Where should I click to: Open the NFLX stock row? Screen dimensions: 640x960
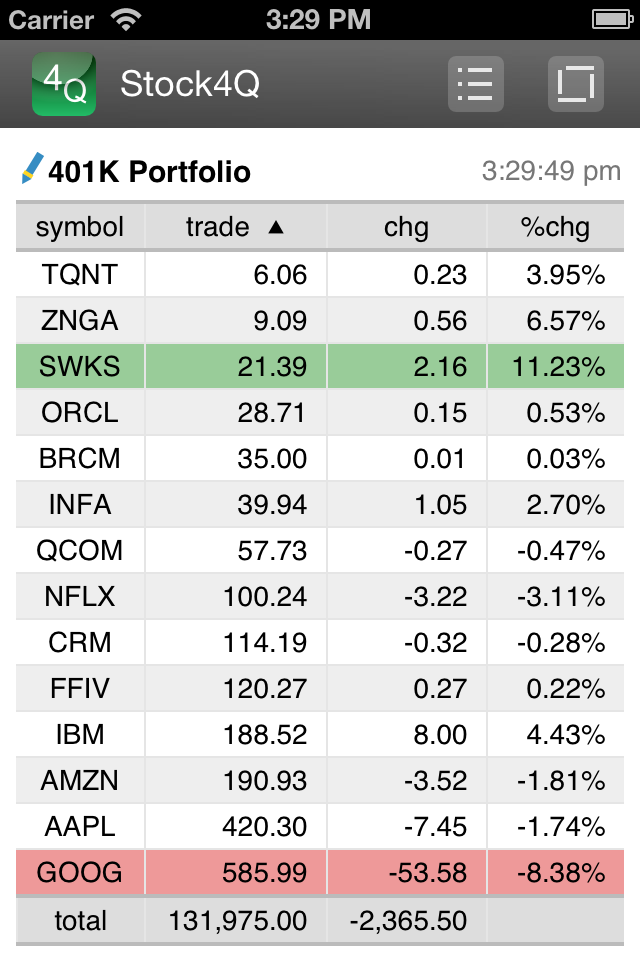(x=320, y=596)
